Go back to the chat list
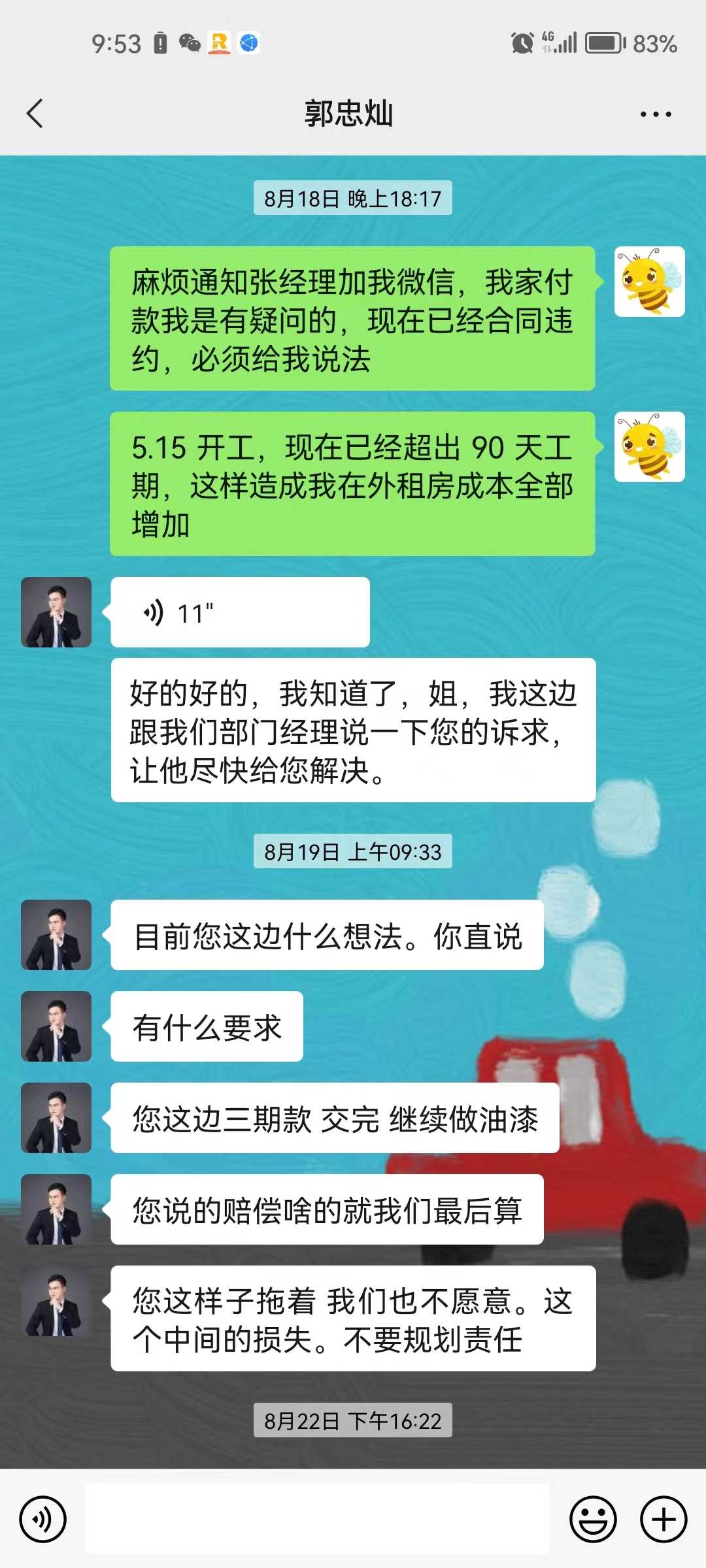The image size is (706, 1568). (35, 114)
